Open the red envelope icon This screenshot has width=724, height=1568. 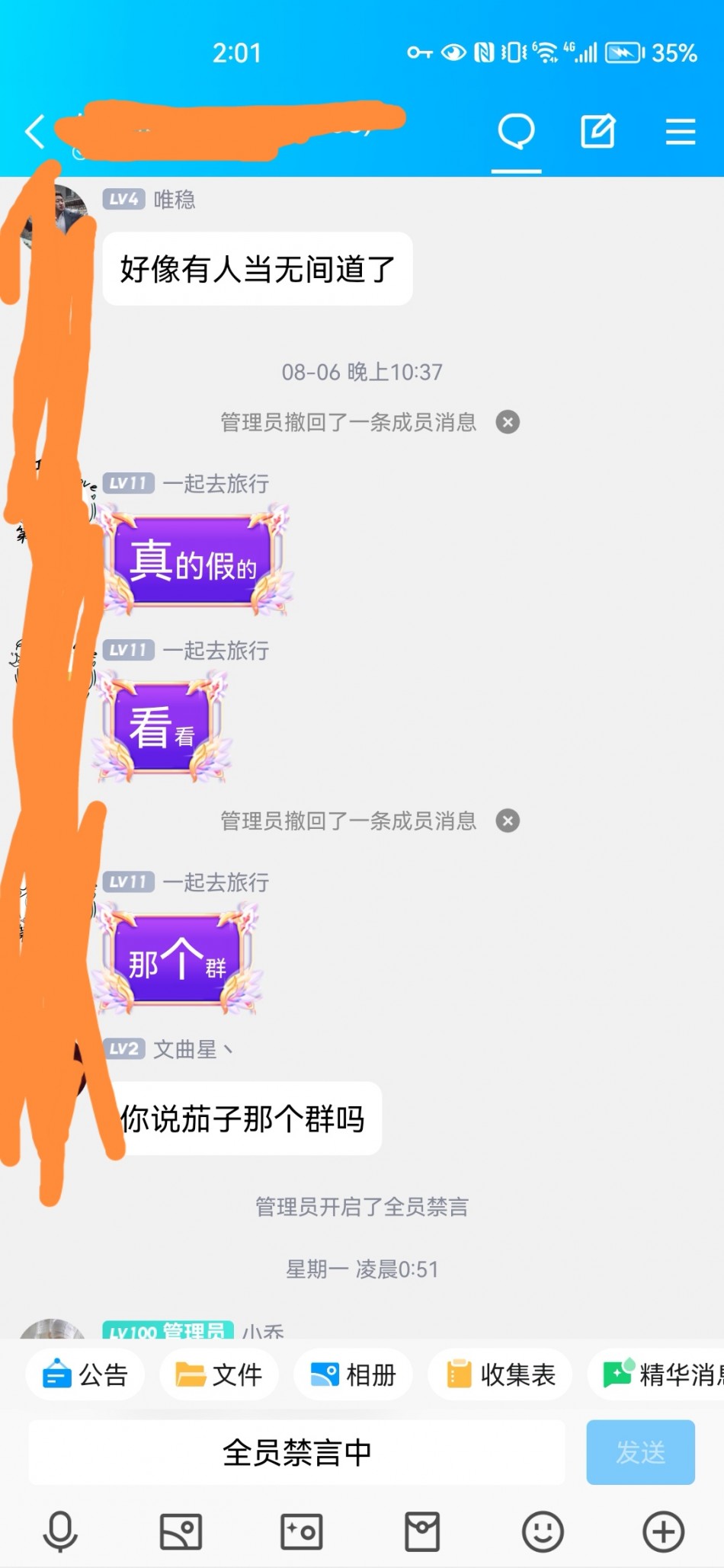pos(422,1531)
